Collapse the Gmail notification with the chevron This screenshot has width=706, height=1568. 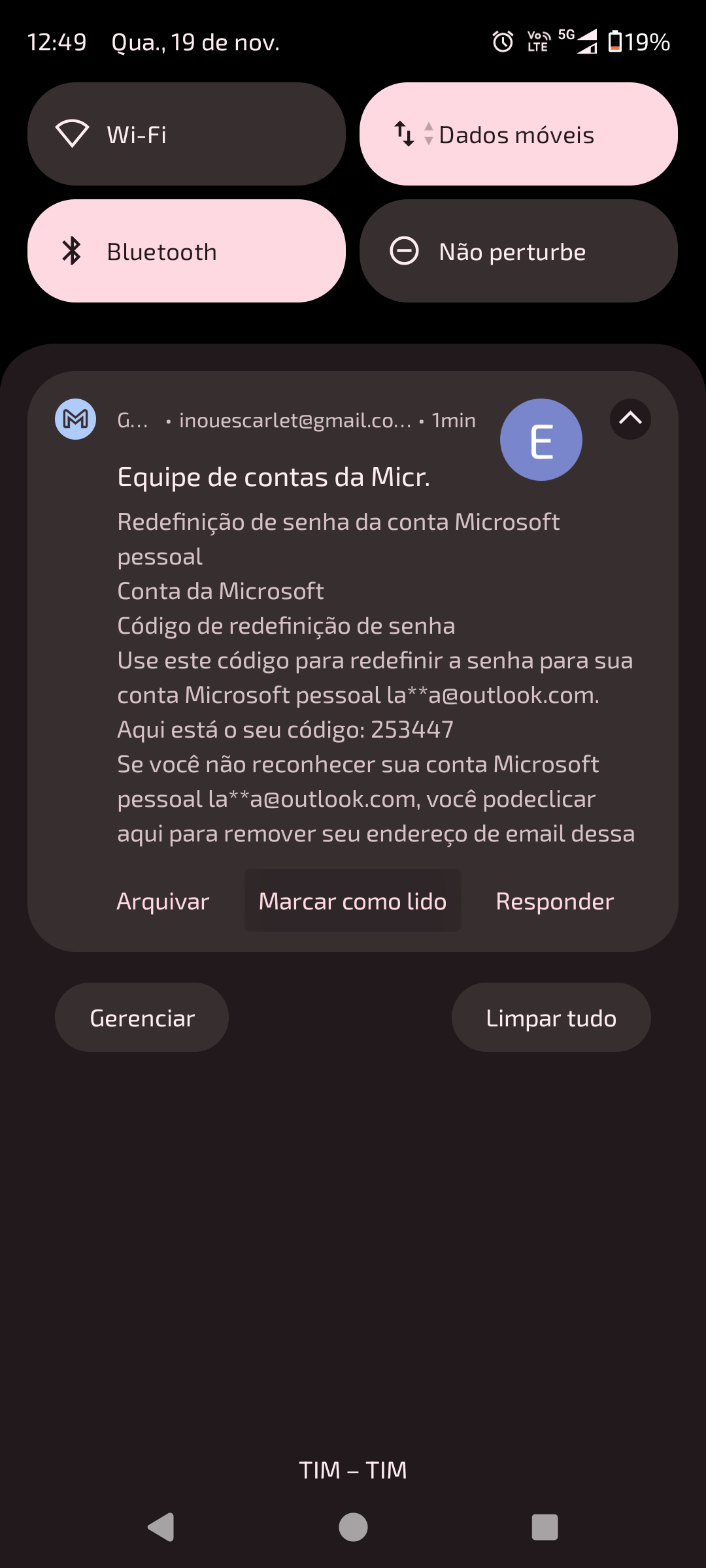[630, 419]
